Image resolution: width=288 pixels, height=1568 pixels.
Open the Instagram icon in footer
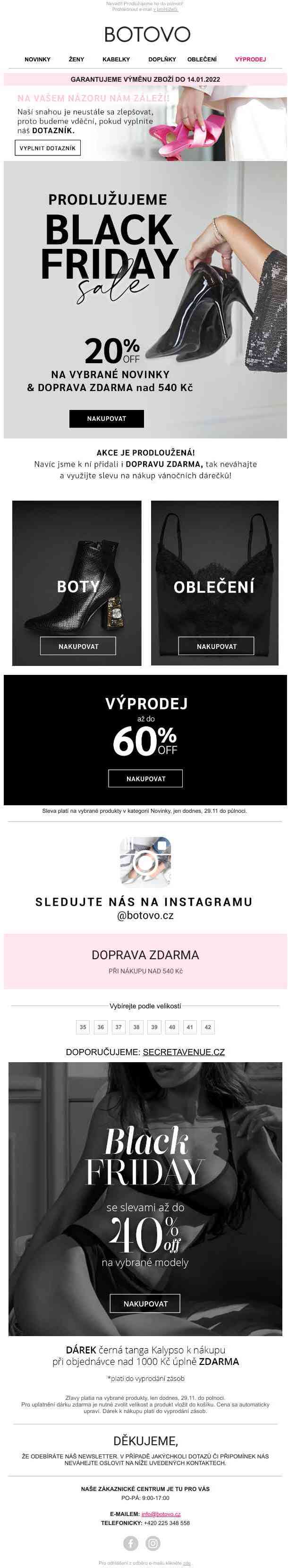[x=153, y=1542]
